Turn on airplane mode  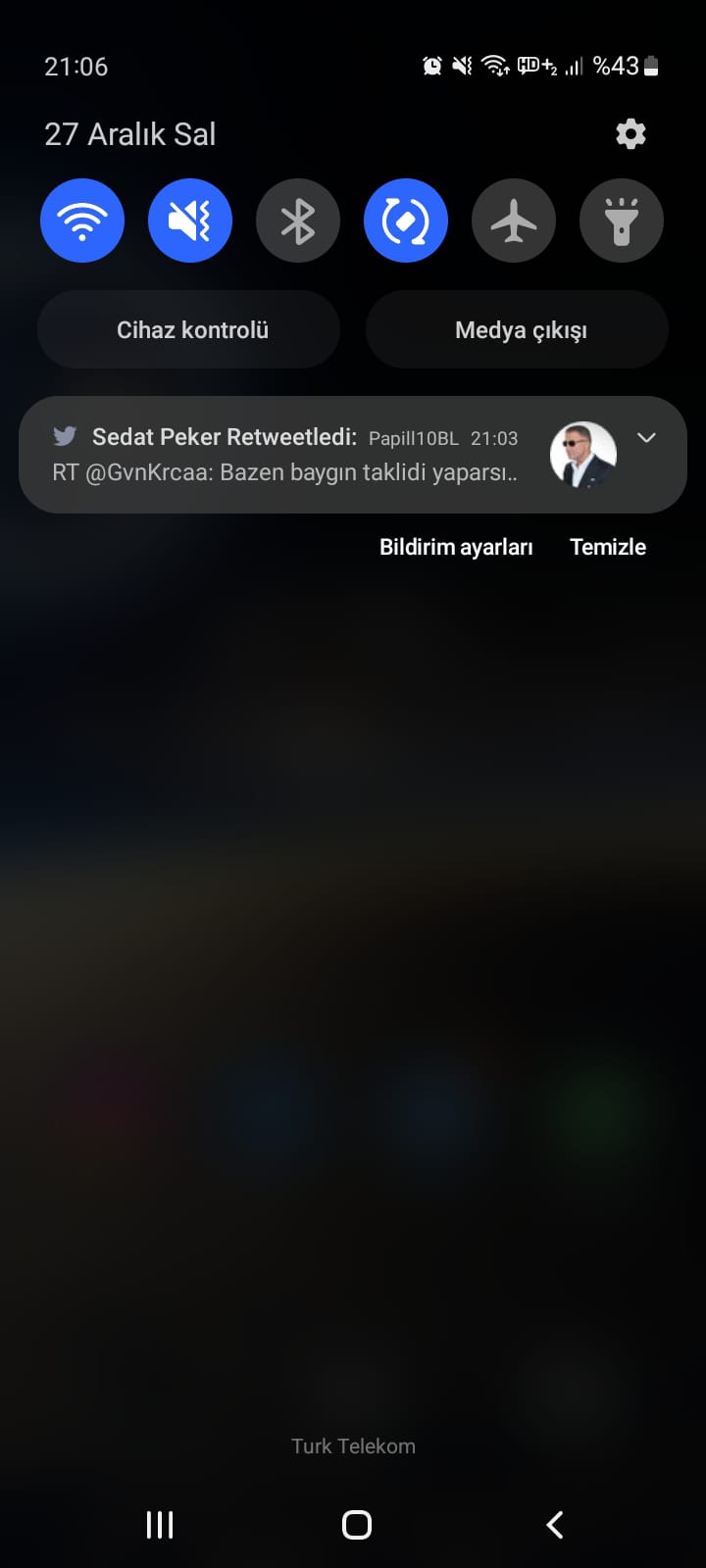click(x=514, y=220)
